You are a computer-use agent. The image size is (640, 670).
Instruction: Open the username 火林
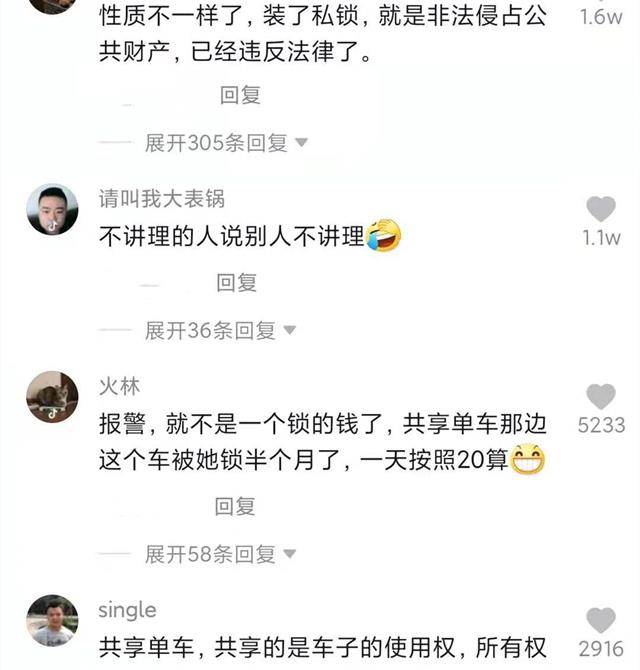119,386
